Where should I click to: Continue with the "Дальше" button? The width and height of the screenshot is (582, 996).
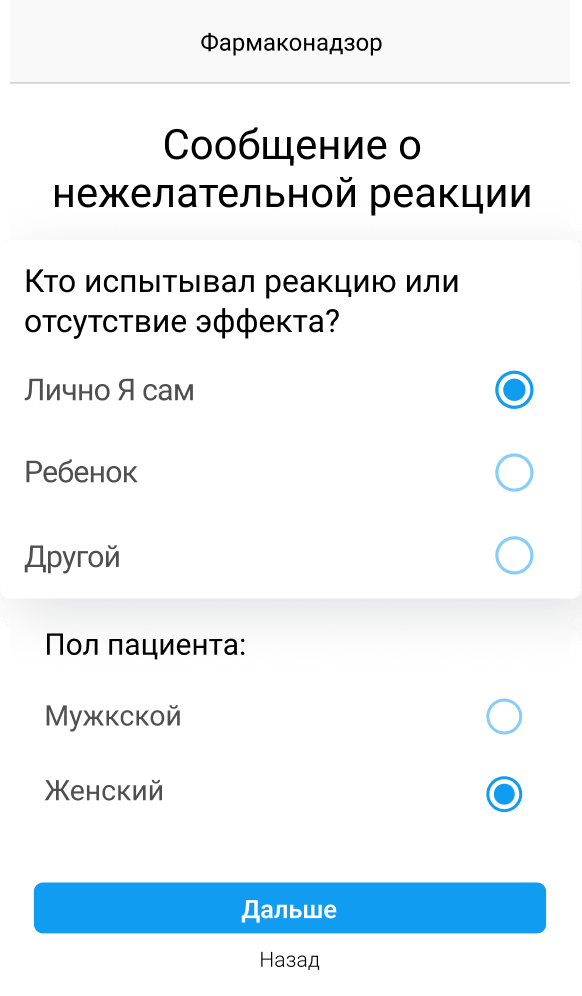[290, 908]
